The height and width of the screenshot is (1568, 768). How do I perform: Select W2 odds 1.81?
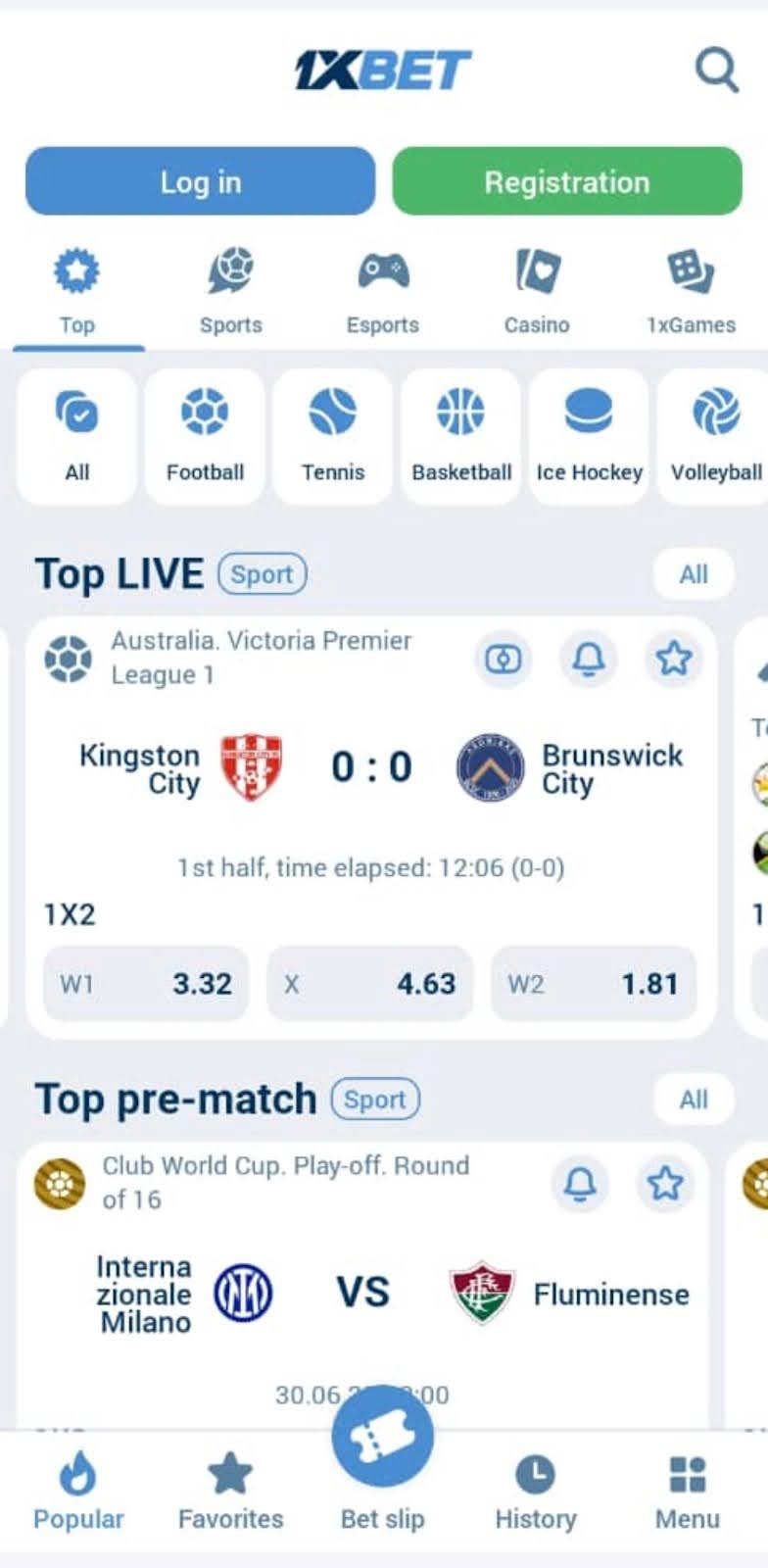[x=594, y=983]
